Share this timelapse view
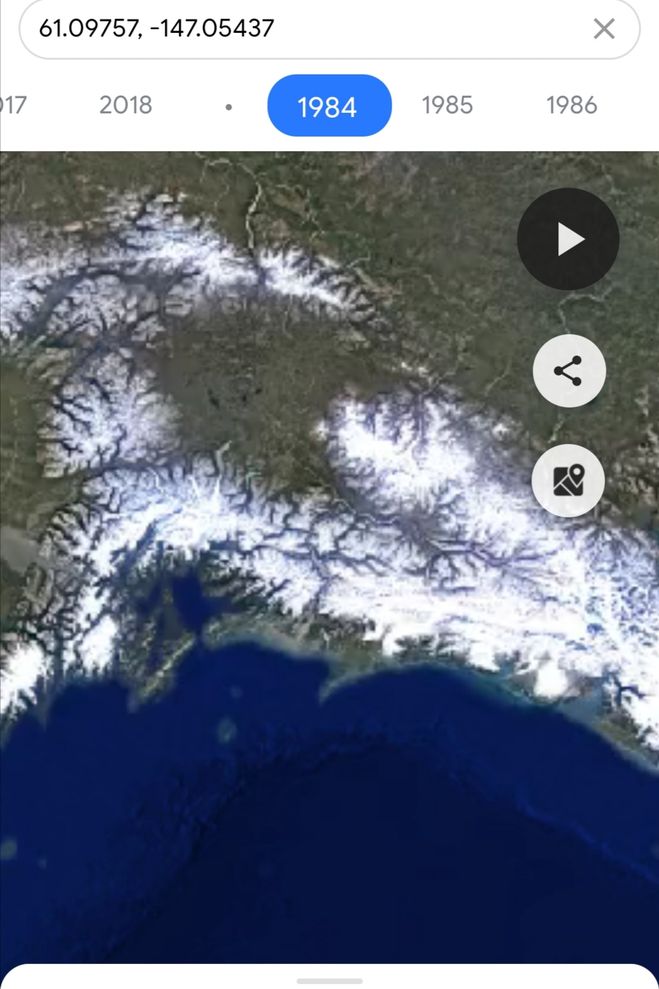 pyautogui.click(x=568, y=371)
